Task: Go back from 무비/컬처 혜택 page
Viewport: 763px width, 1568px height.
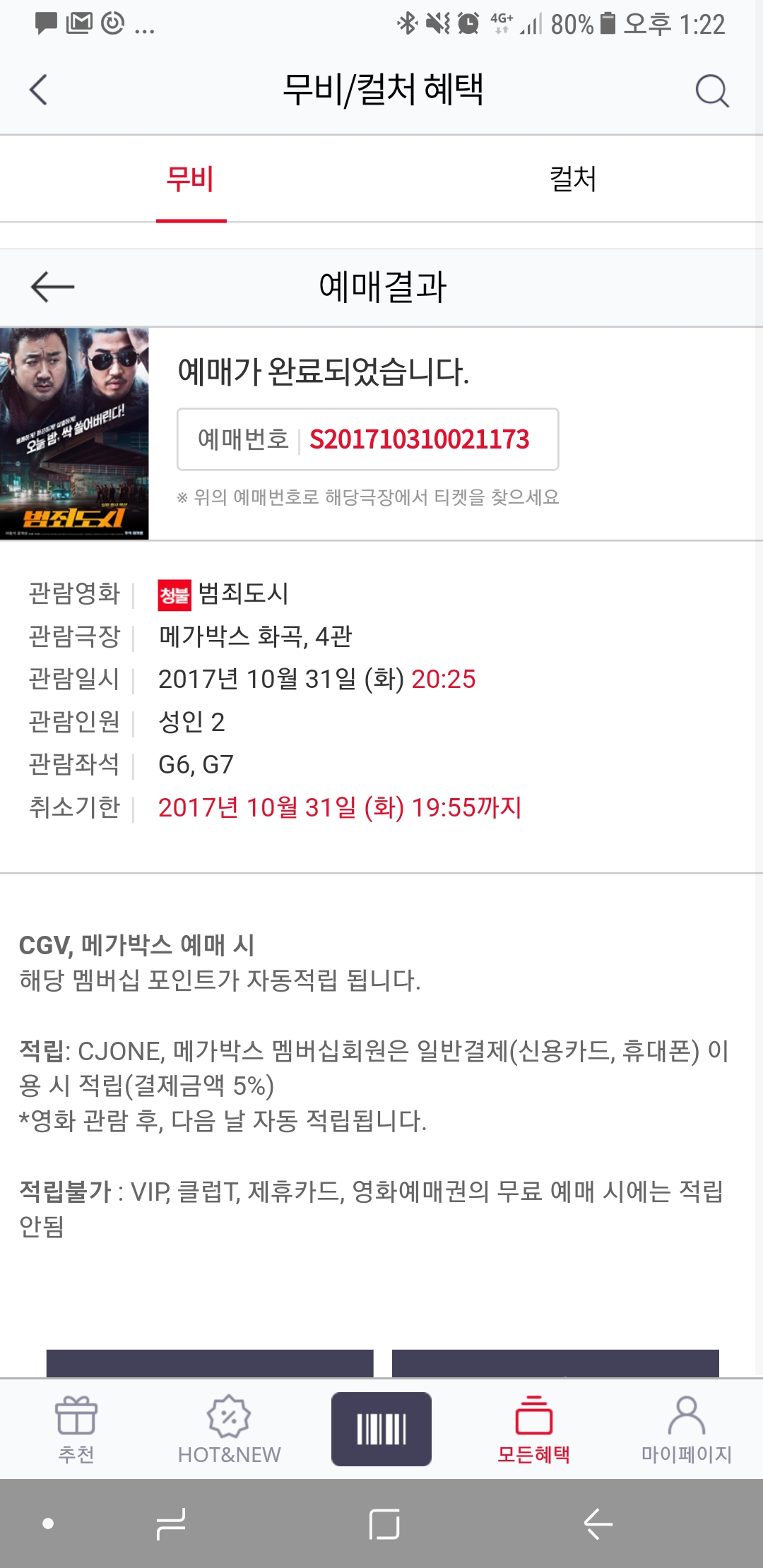Action: coord(39,90)
